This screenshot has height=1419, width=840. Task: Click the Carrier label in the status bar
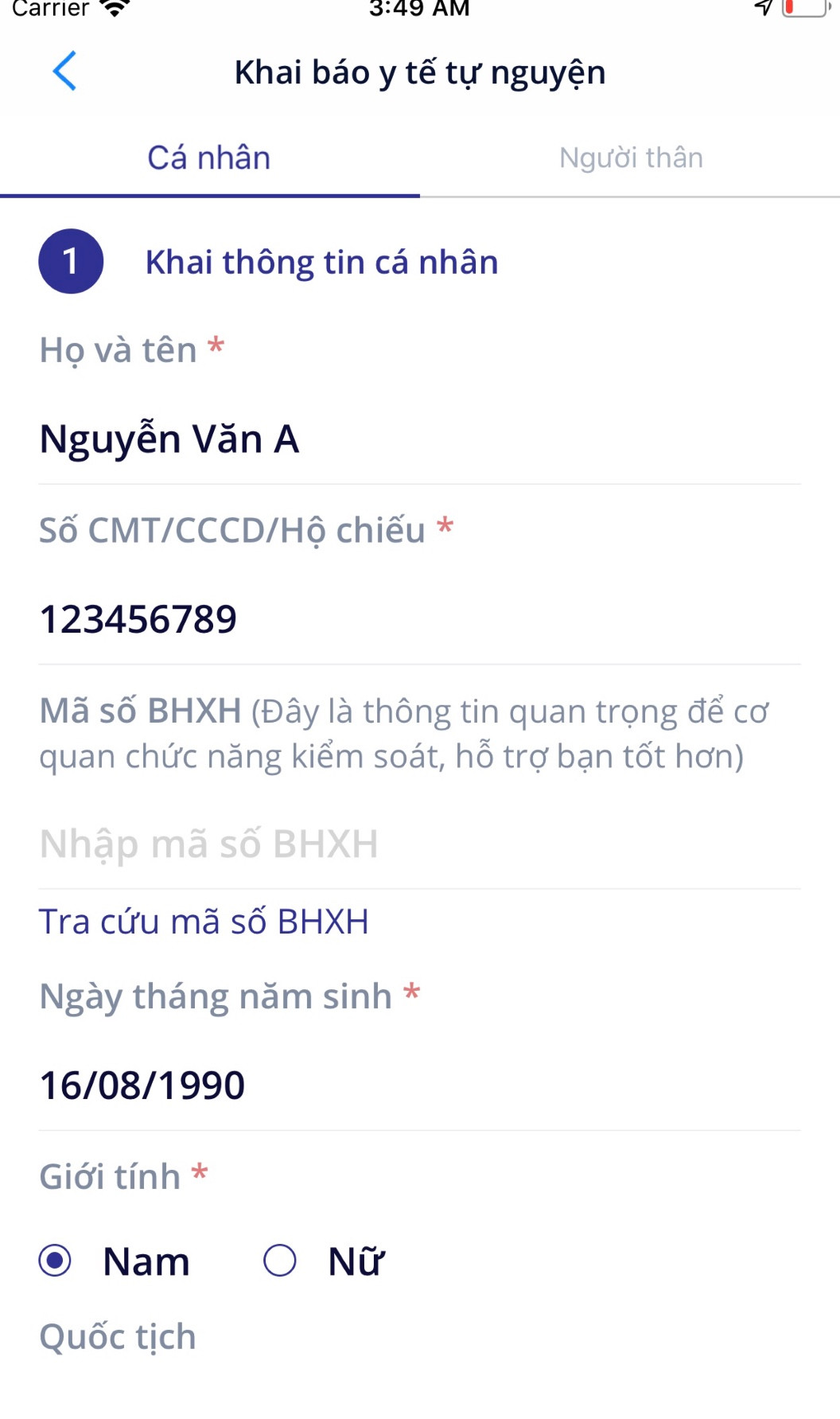52,9
